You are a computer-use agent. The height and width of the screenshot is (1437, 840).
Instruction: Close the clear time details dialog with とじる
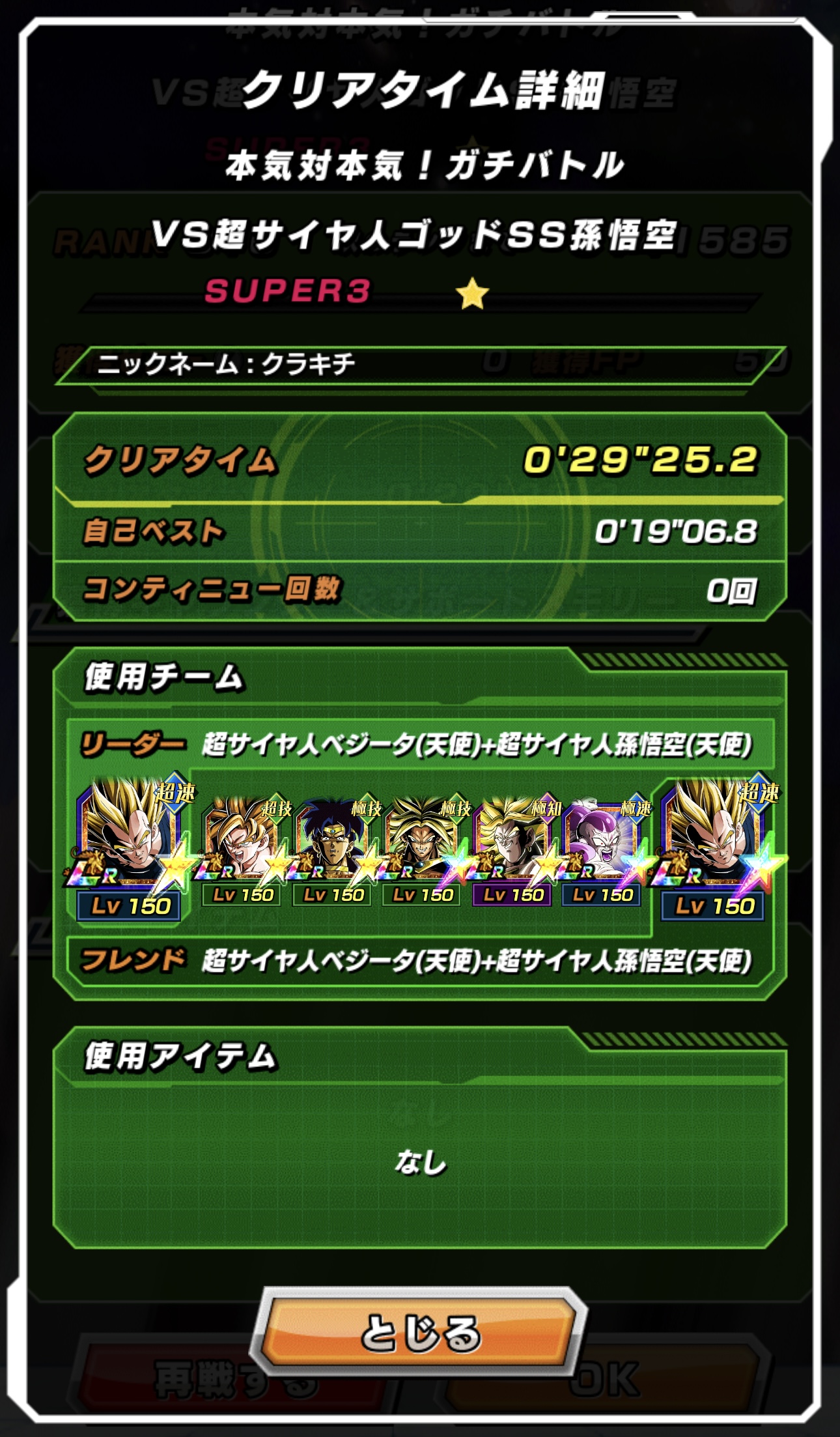(x=419, y=1331)
